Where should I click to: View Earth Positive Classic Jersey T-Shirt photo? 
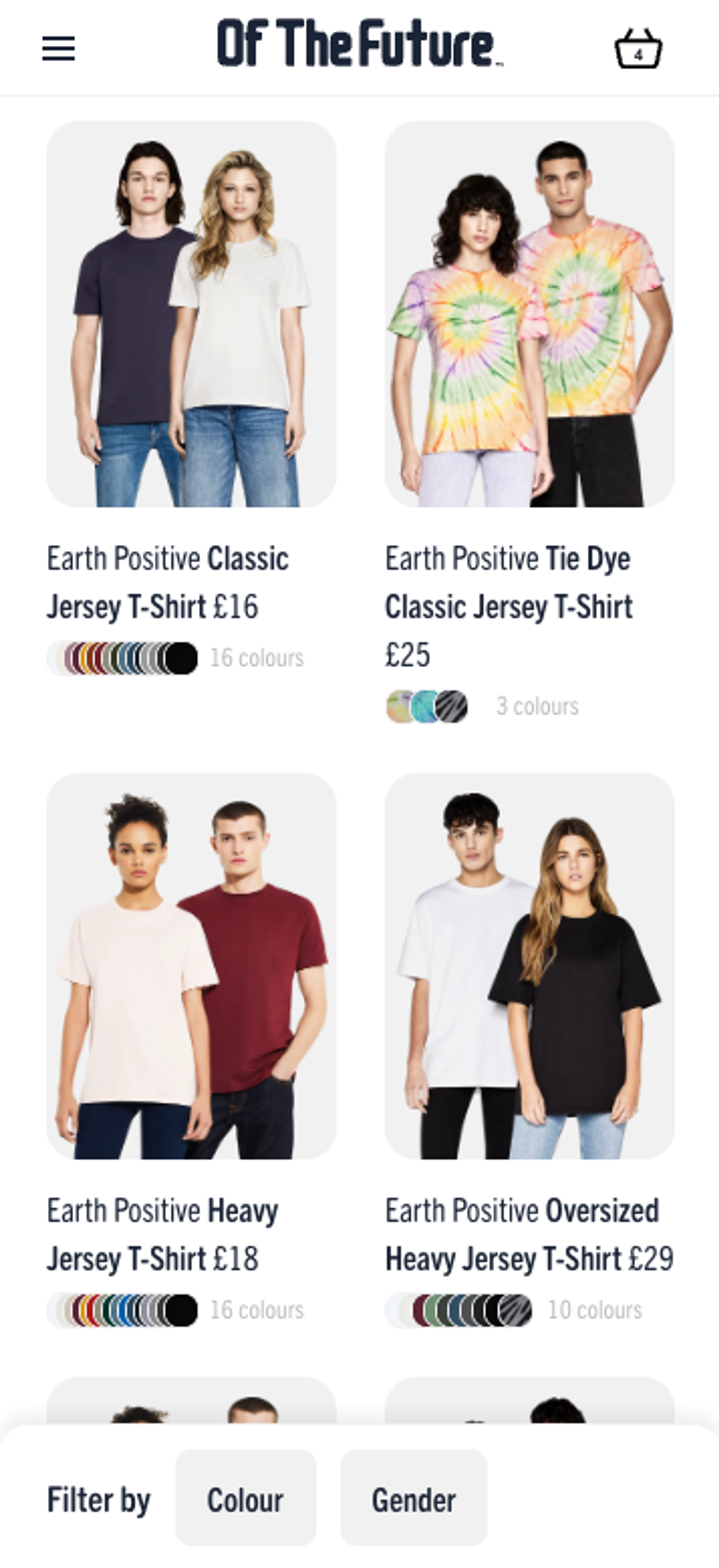click(191, 314)
